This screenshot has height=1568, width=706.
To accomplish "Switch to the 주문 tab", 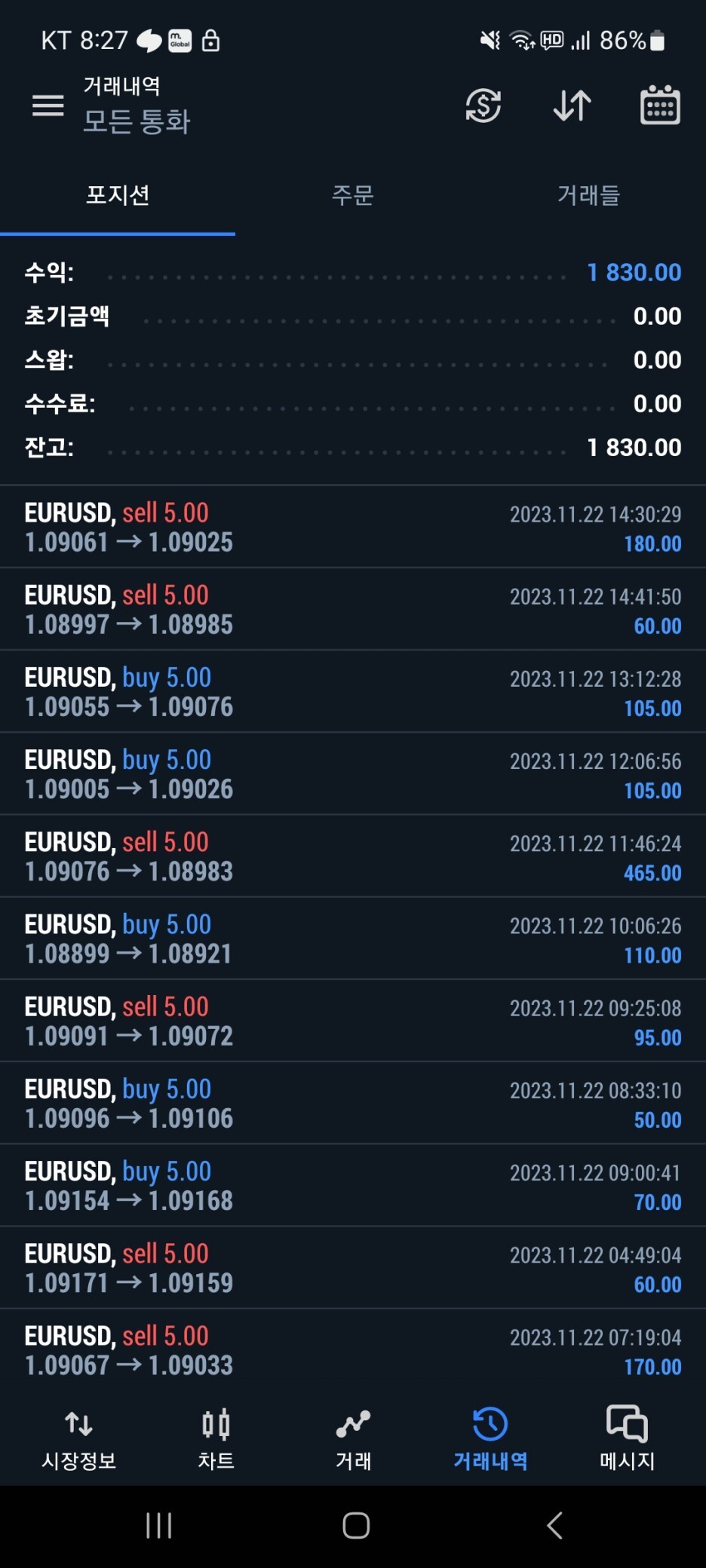I will click(353, 195).
